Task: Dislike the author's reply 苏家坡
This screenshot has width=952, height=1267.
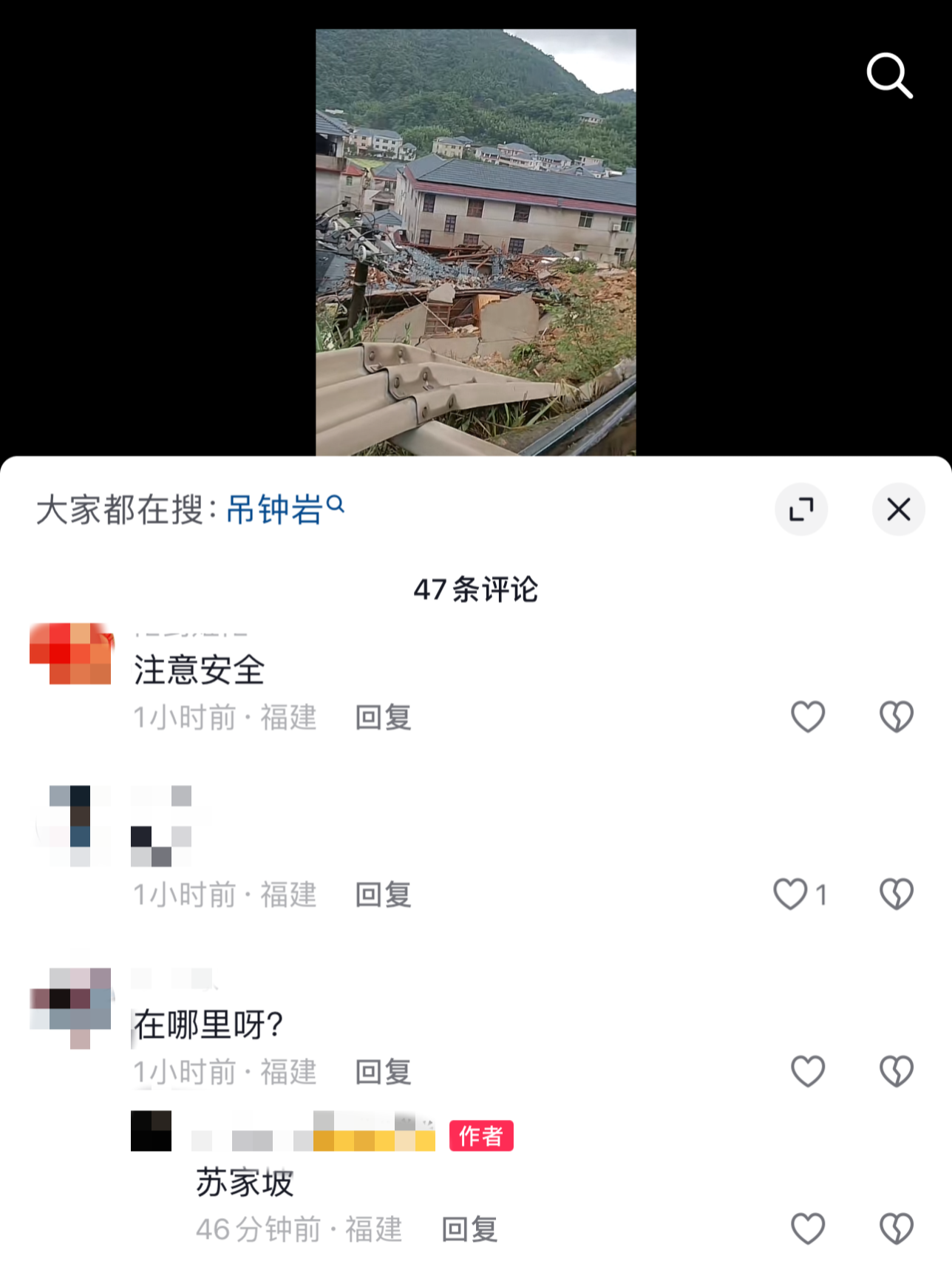Action: click(x=896, y=1229)
